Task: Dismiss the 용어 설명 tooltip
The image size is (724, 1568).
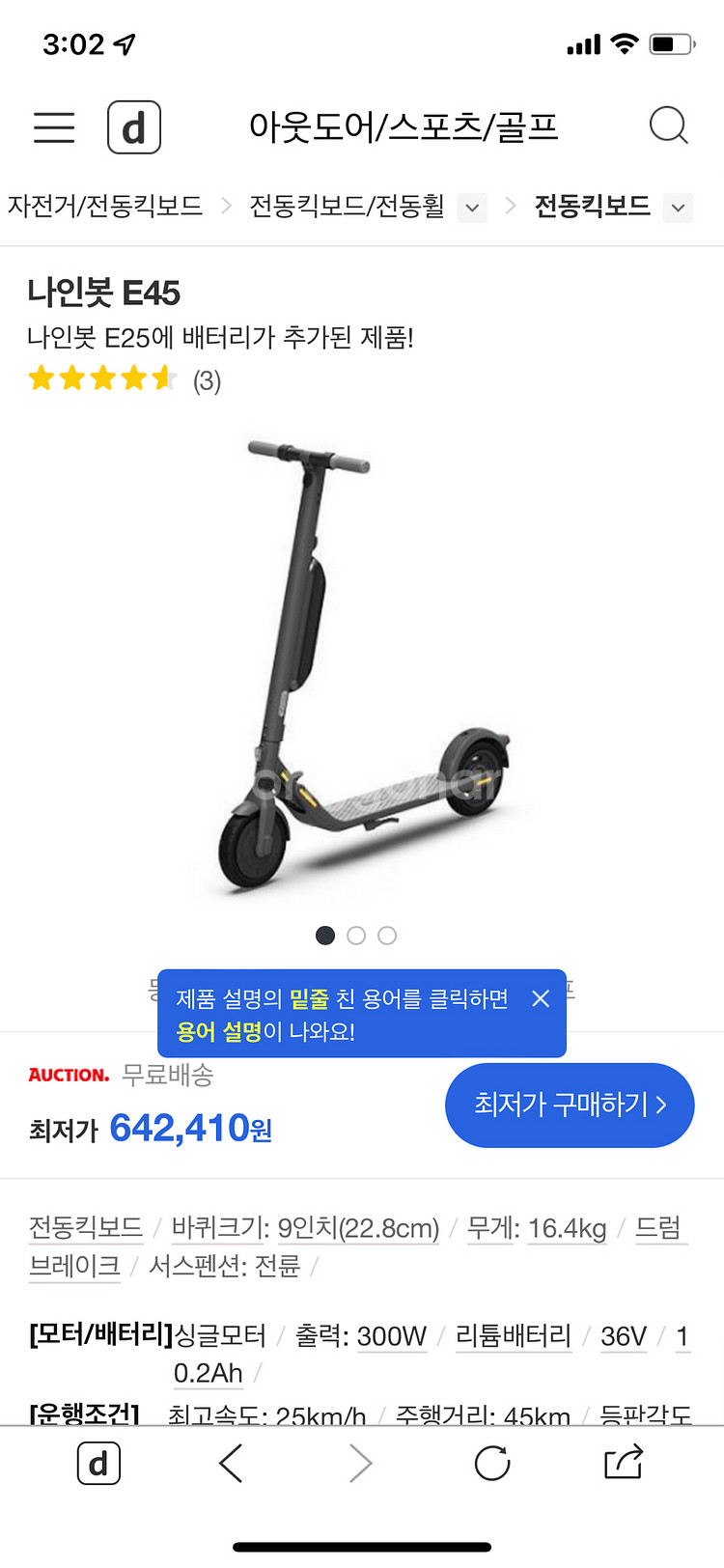Action: pyautogui.click(x=541, y=999)
